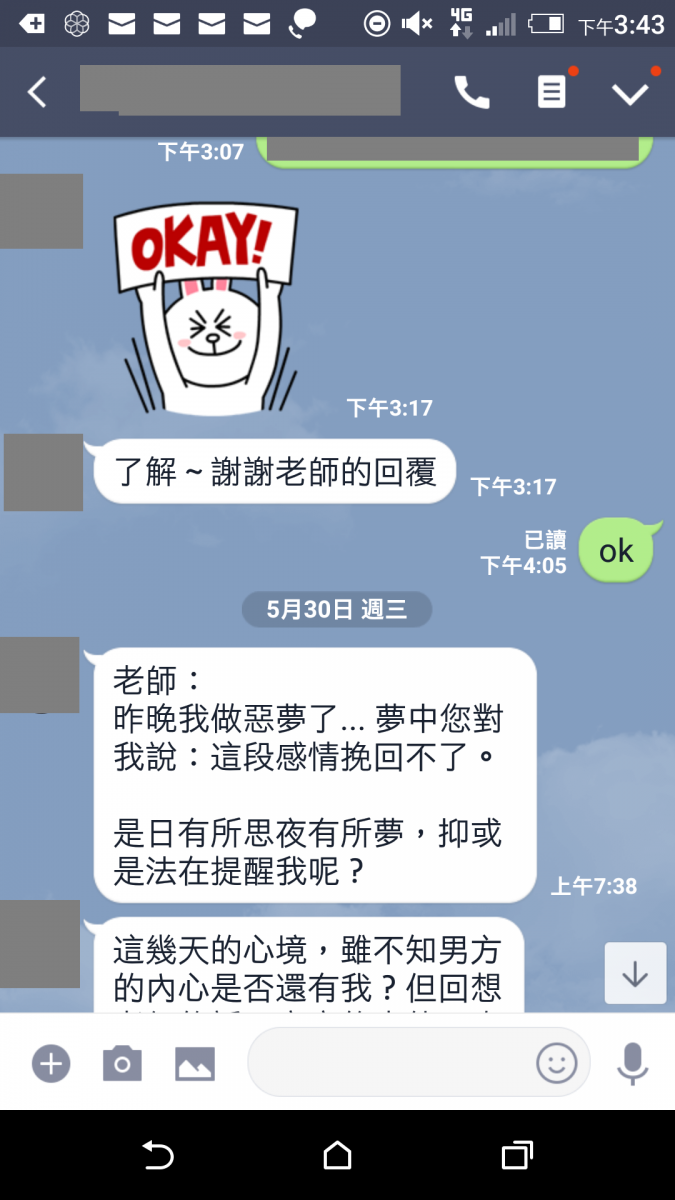Go to the home screen
The image size is (675, 1200).
click(338, 1156)
